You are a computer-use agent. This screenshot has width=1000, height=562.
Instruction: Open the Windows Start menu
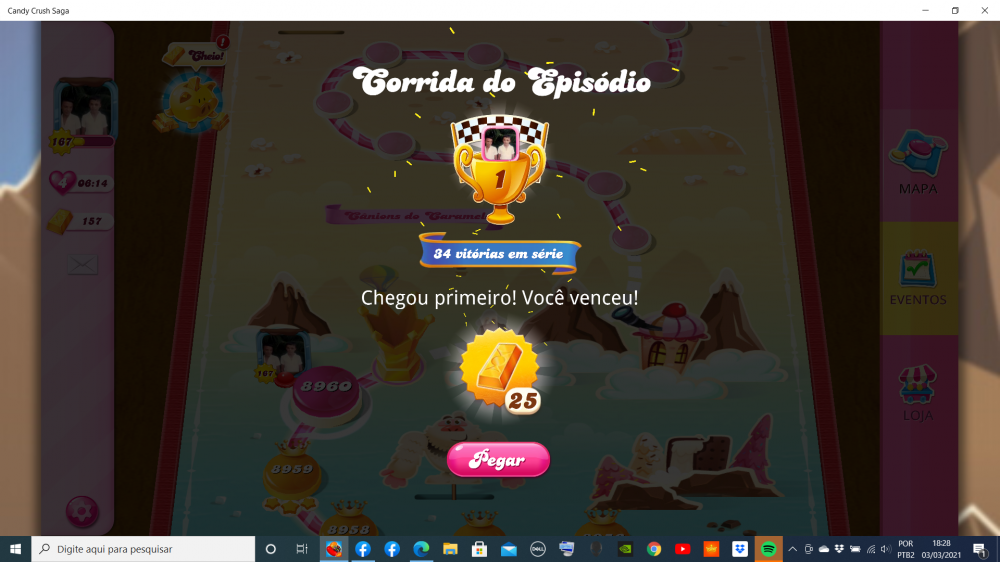point(15,549)
